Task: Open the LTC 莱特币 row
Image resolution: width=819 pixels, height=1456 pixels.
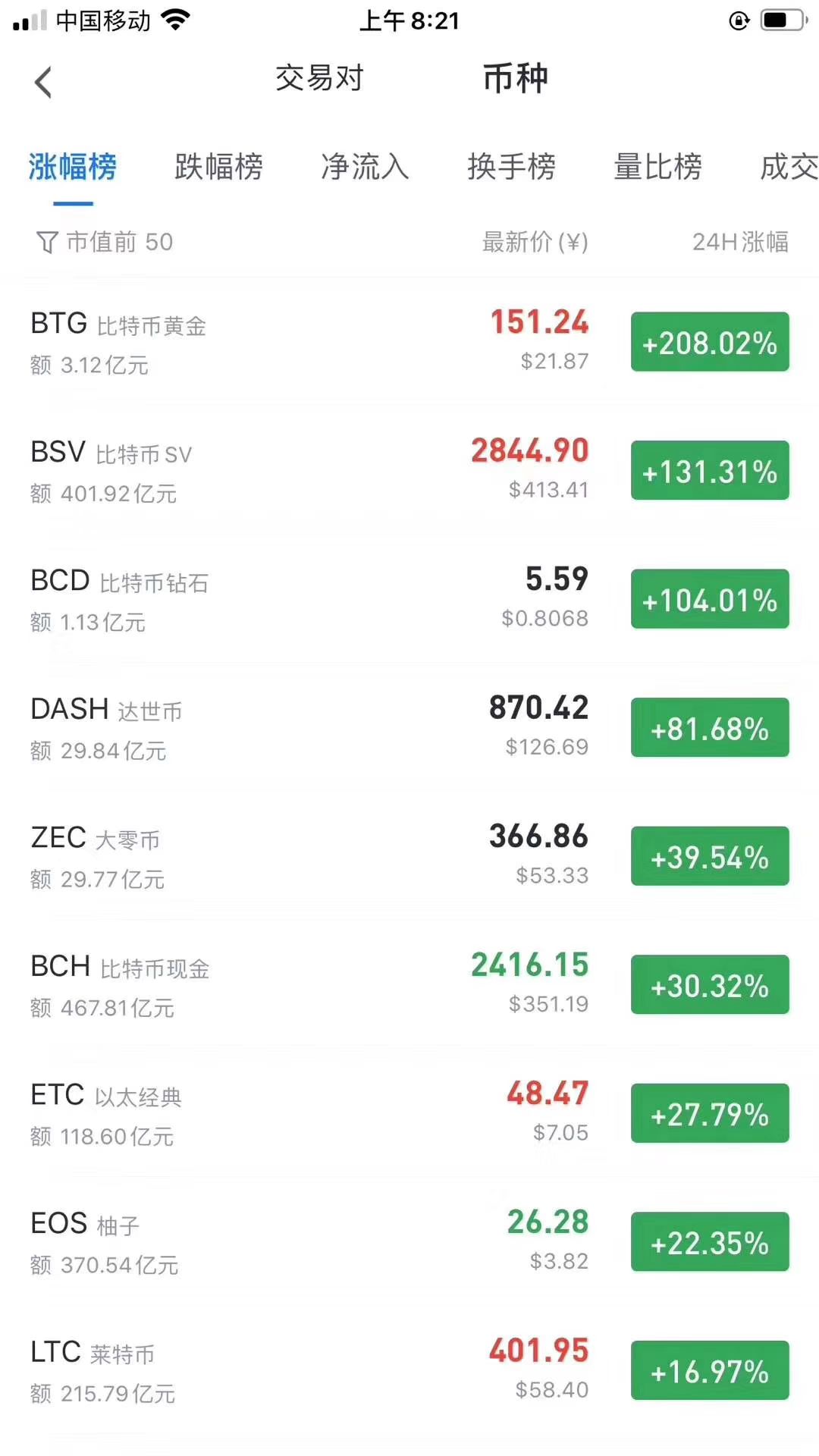Action: pos(303,1371)
